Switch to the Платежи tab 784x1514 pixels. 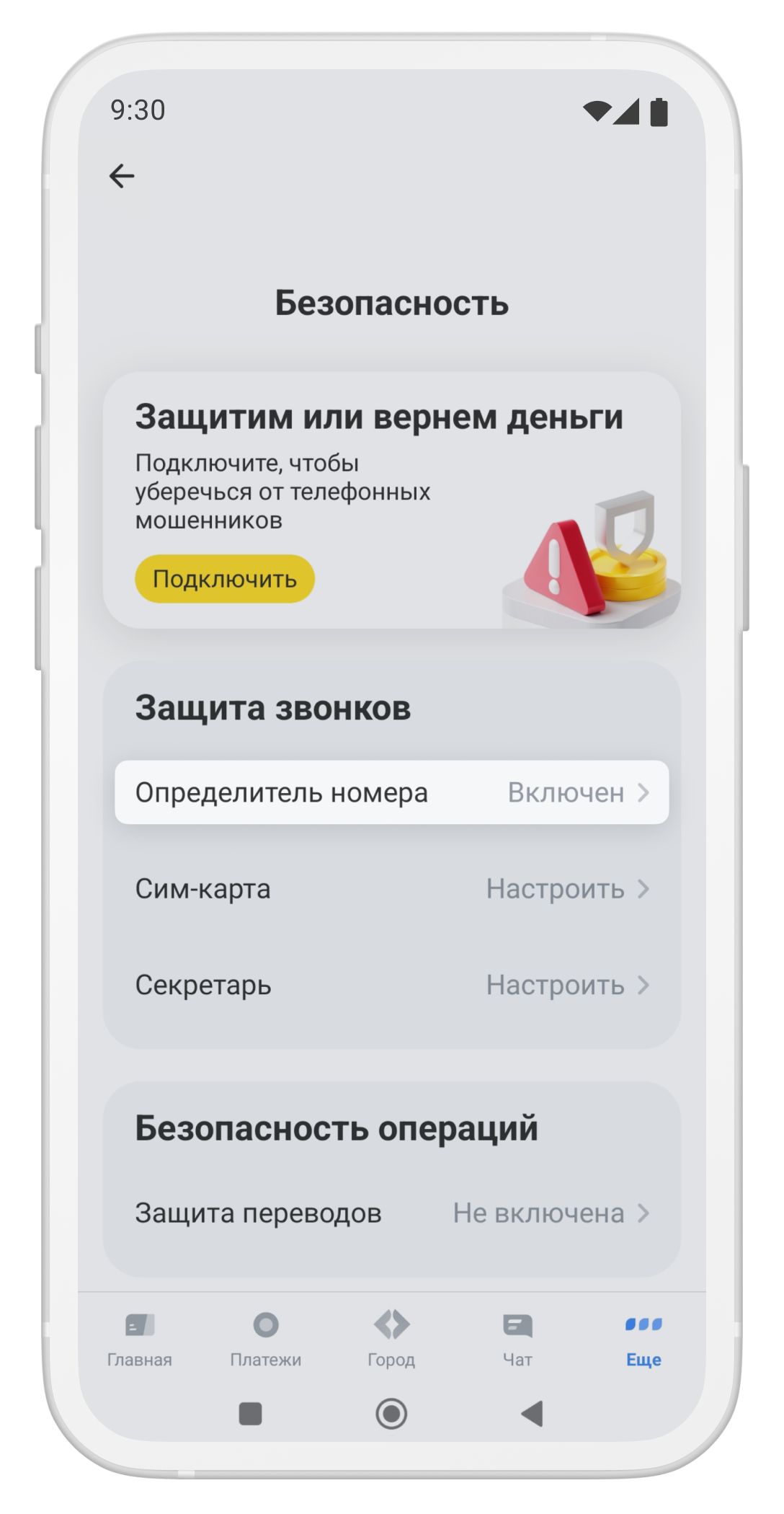pyautogui.click(x=266, y=1340)
